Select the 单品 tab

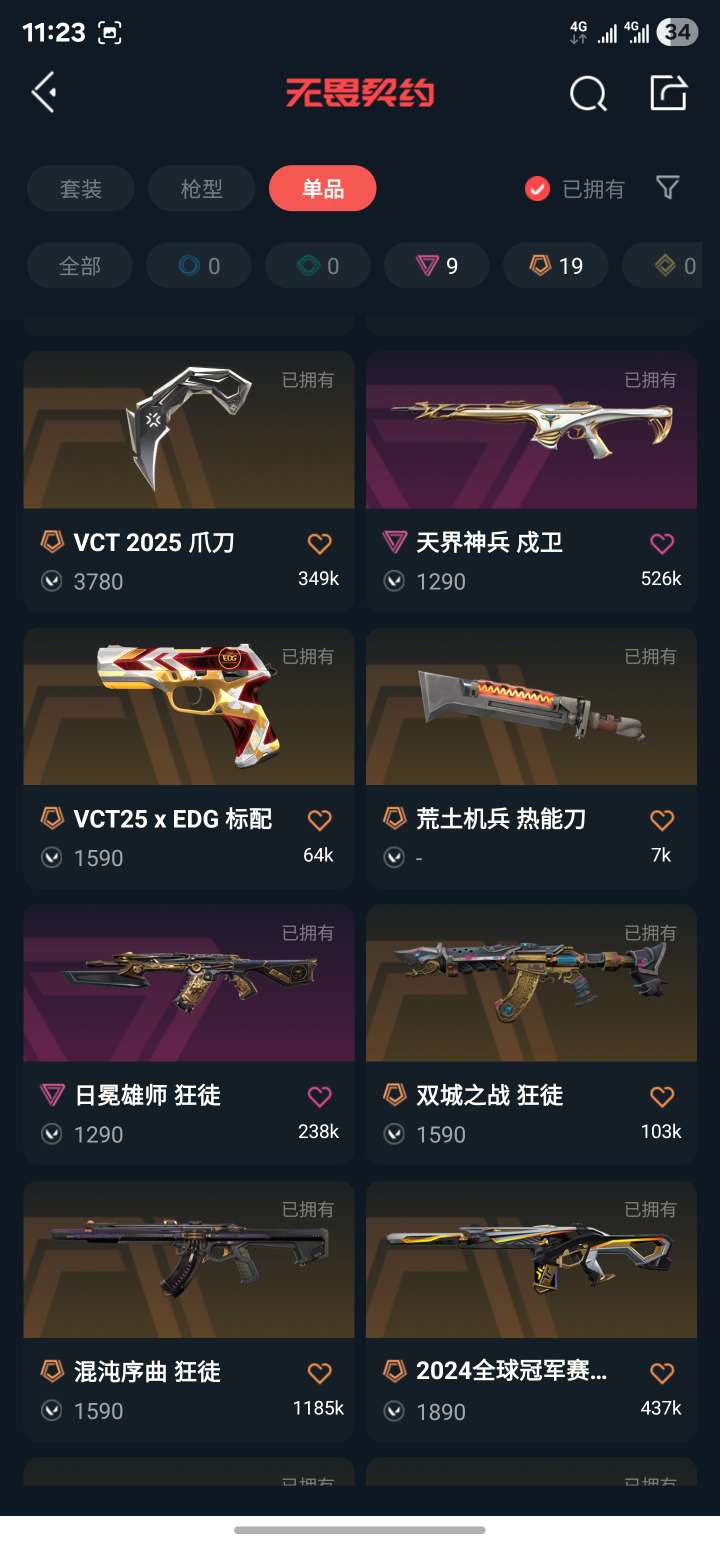tap(322, 188)
